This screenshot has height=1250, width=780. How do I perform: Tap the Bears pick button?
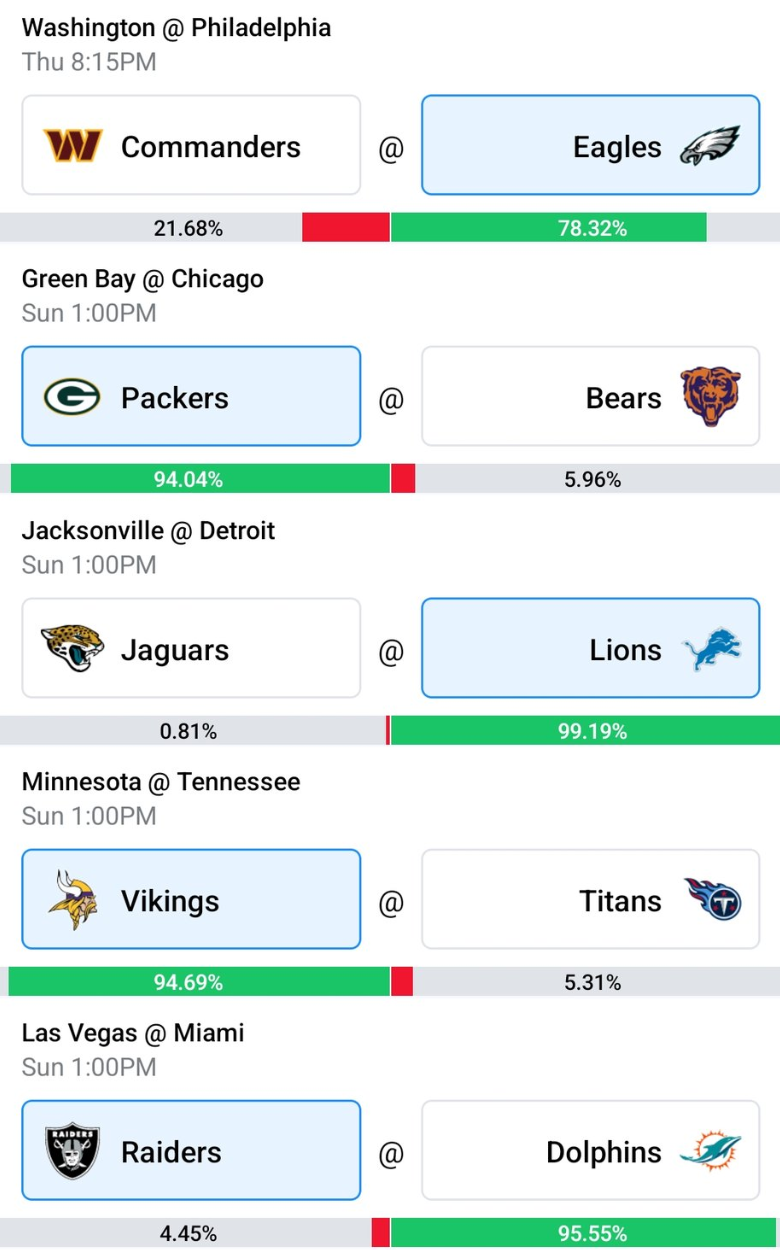[x=590, y=396]
